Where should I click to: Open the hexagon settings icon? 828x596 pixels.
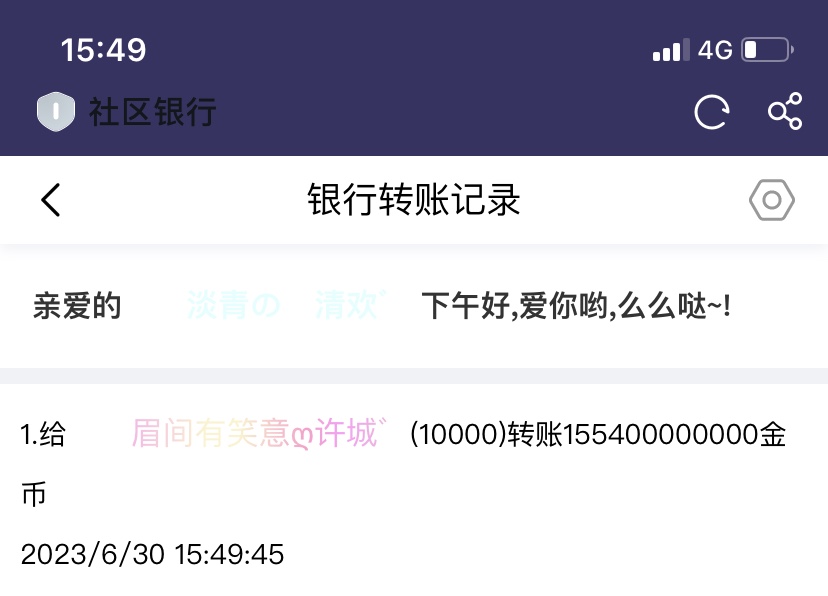pos(771,201)
